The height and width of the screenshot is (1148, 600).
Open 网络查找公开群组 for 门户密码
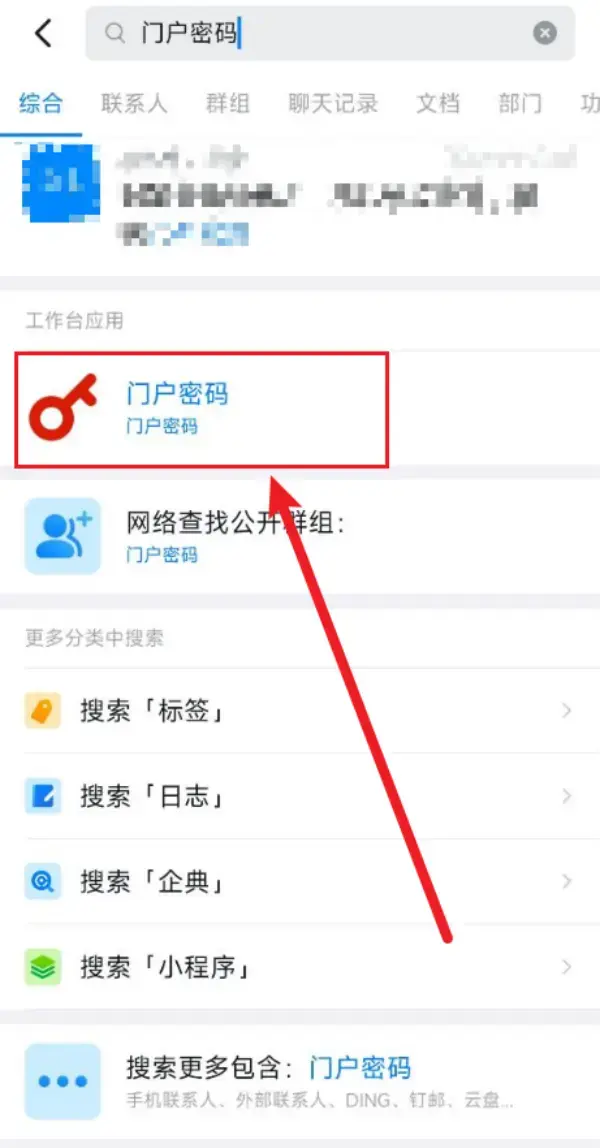click(x=300, y=536)
